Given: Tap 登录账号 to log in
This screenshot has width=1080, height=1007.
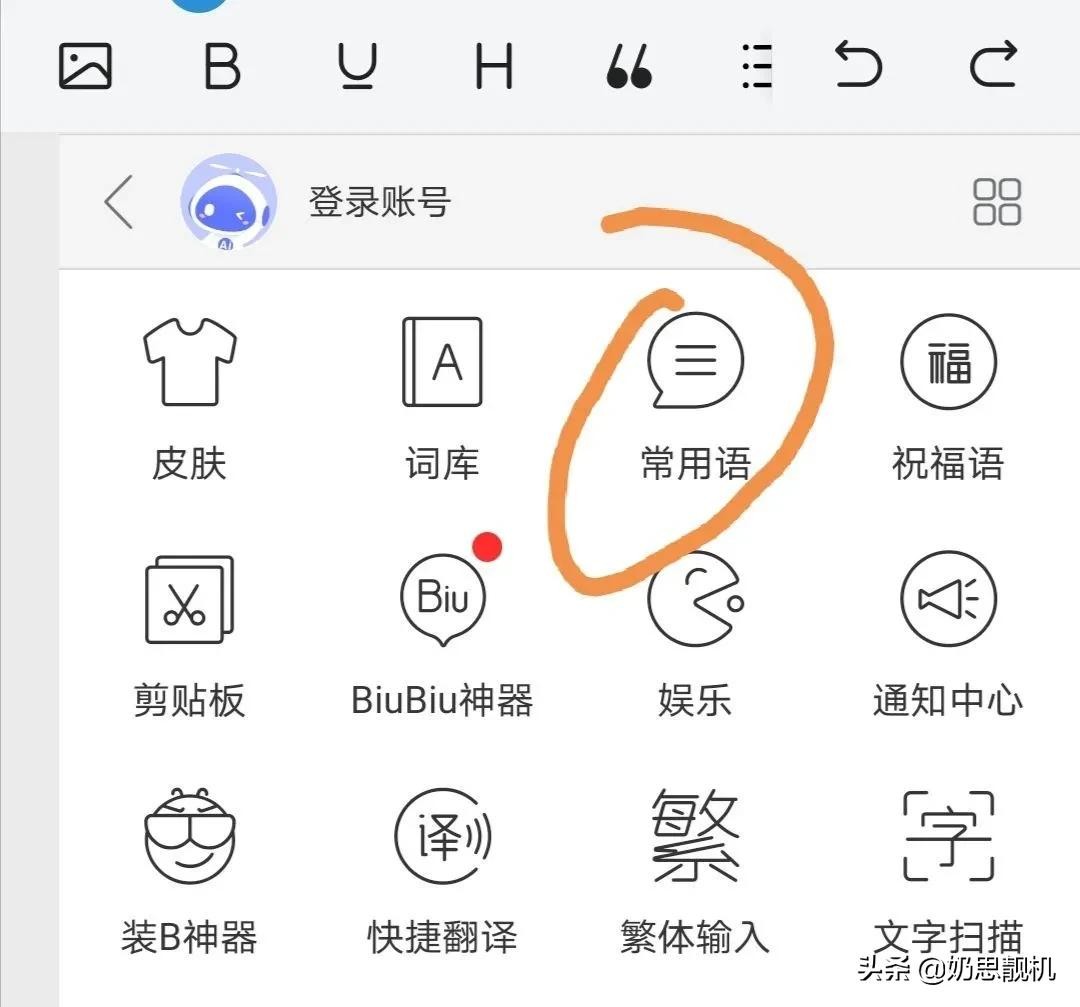Looking at the screenshot, I should coord(379,202).
